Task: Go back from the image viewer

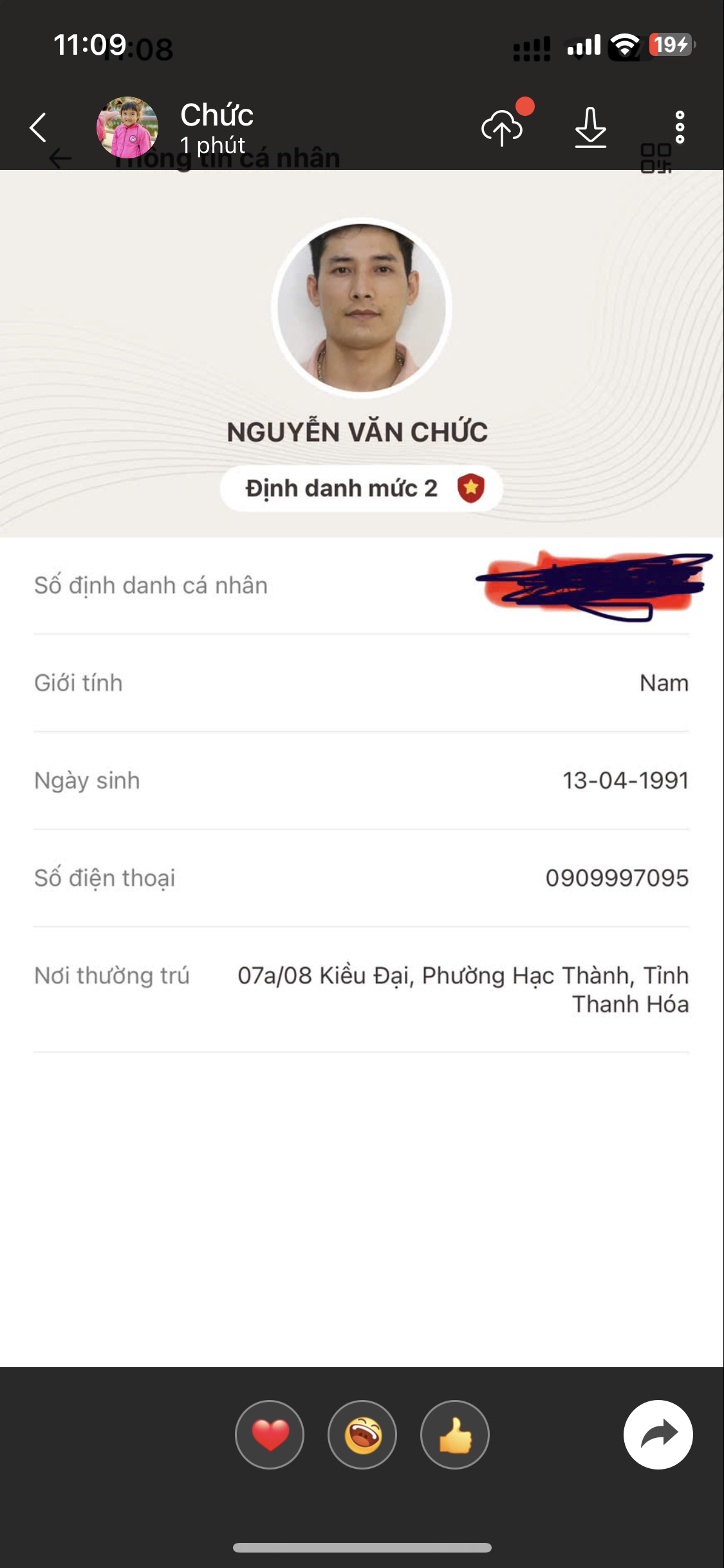Action: [39, 127]
